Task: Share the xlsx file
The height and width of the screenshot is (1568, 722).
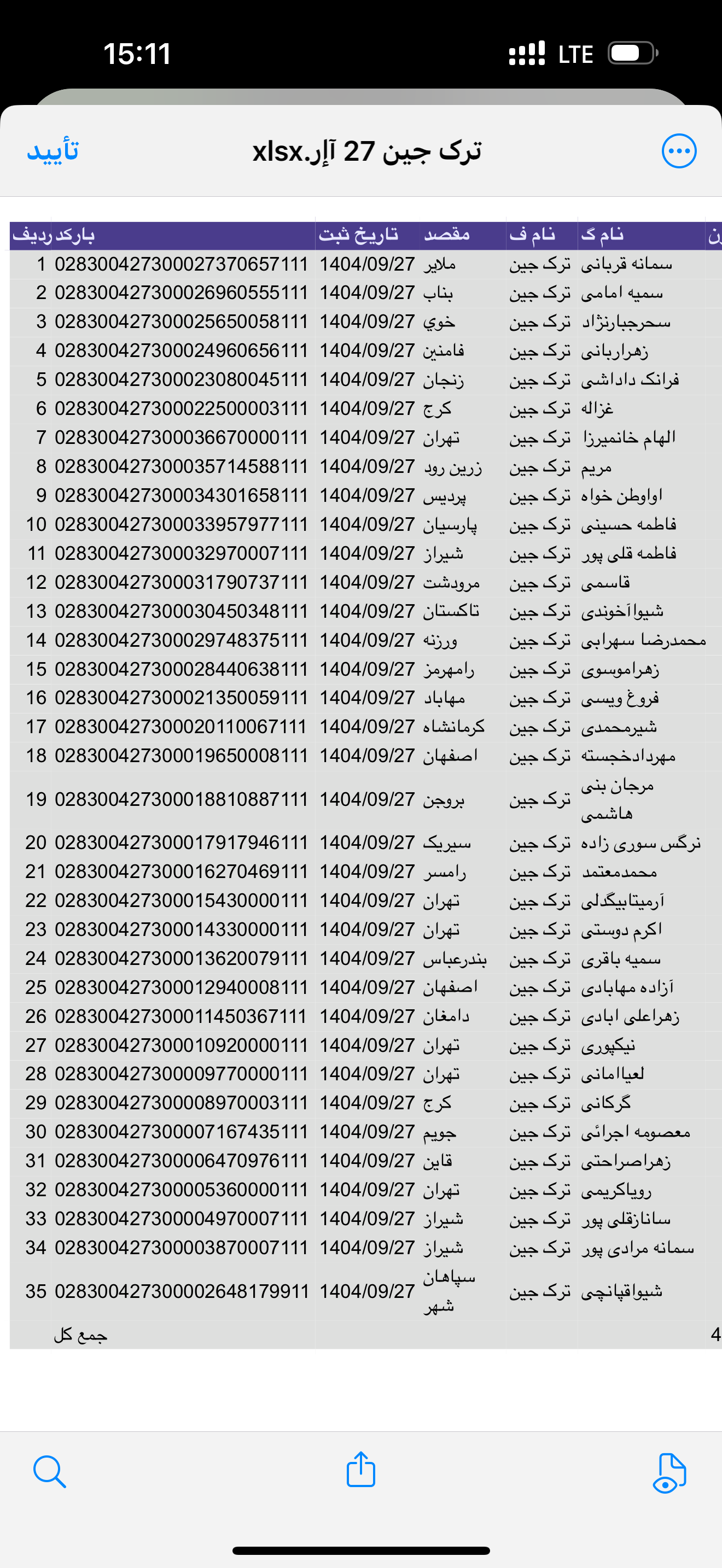Action: tap(360, 1470)
